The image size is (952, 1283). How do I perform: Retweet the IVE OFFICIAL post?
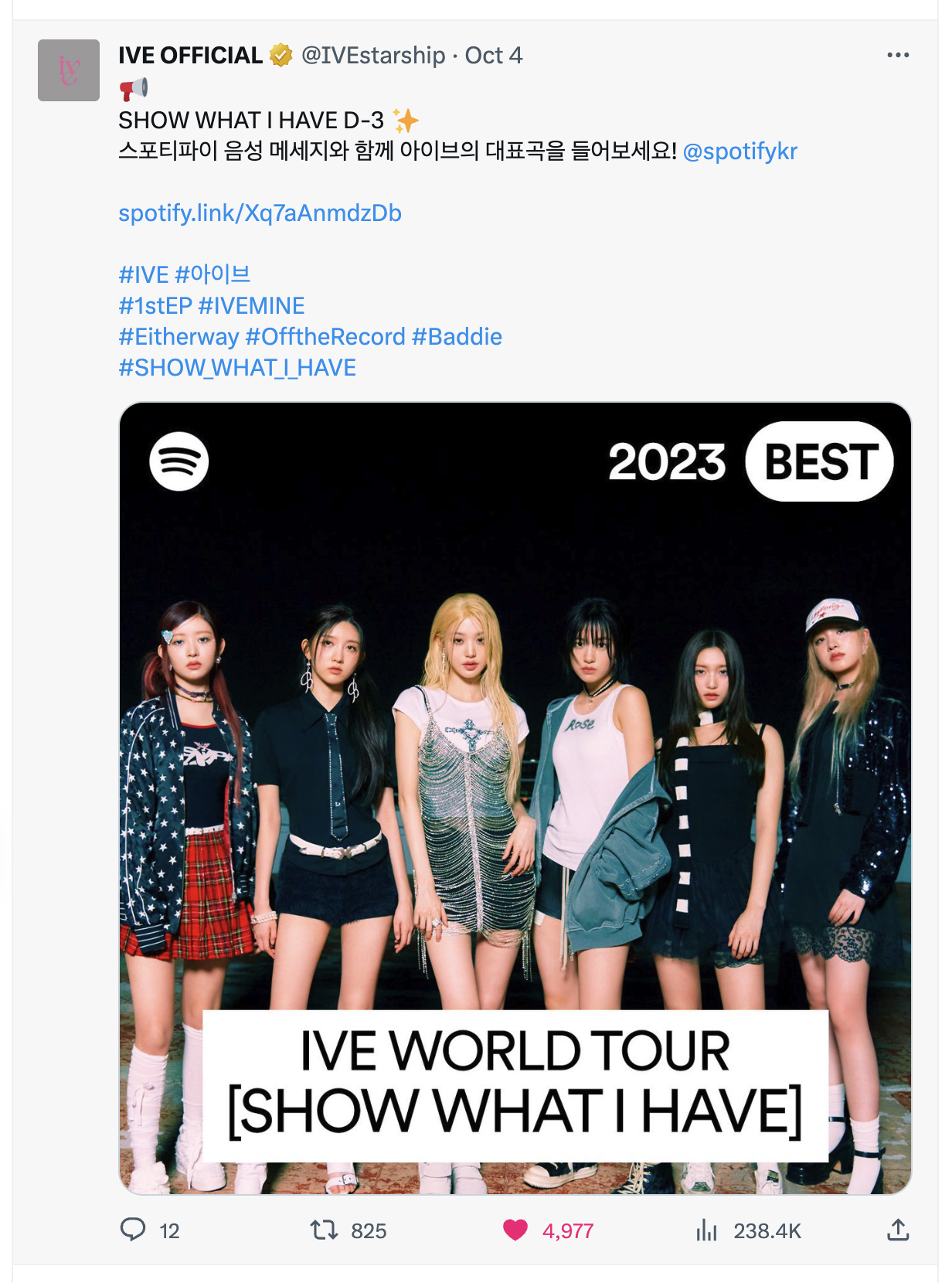pos(325,1230)
